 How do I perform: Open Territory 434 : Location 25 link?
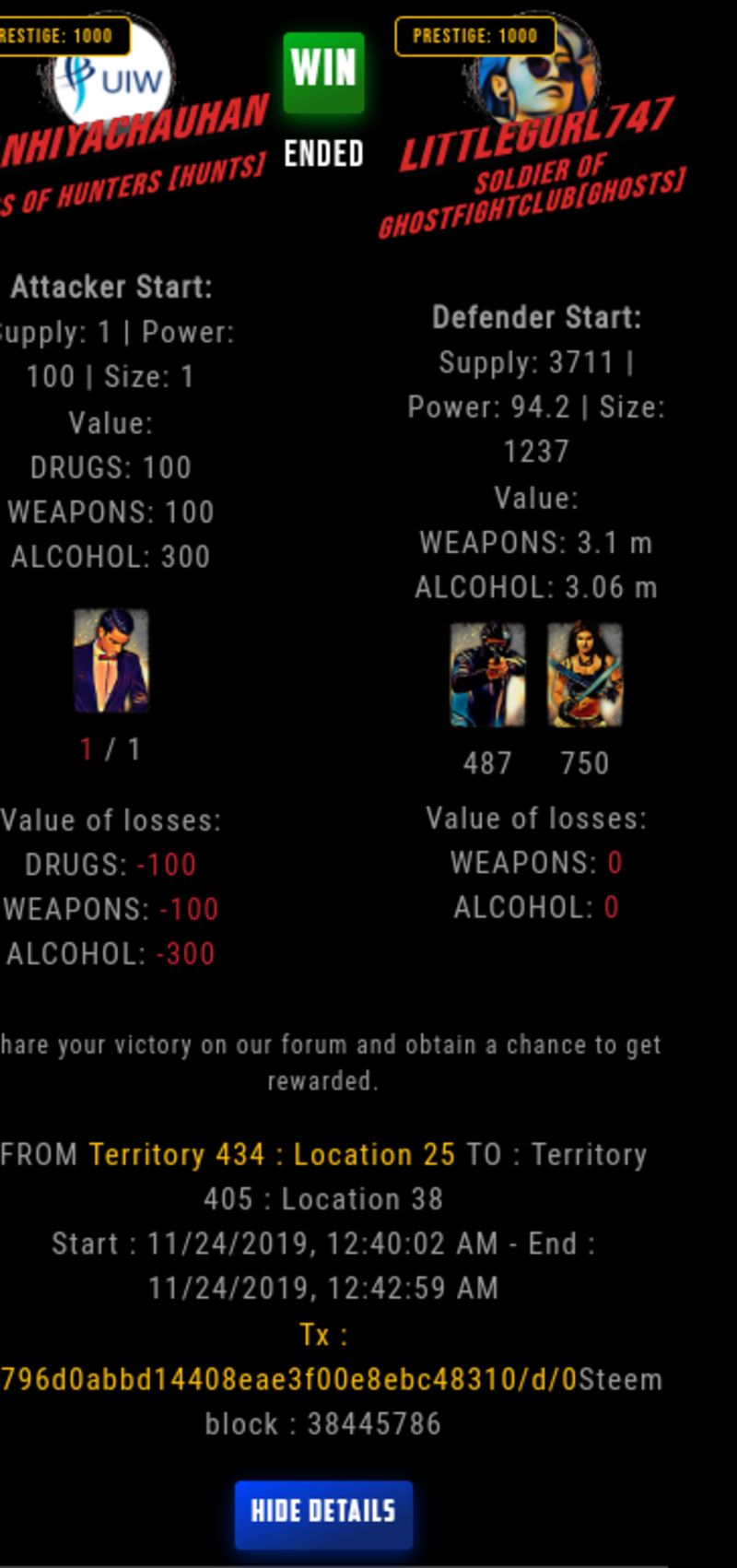coord(271,1154)
